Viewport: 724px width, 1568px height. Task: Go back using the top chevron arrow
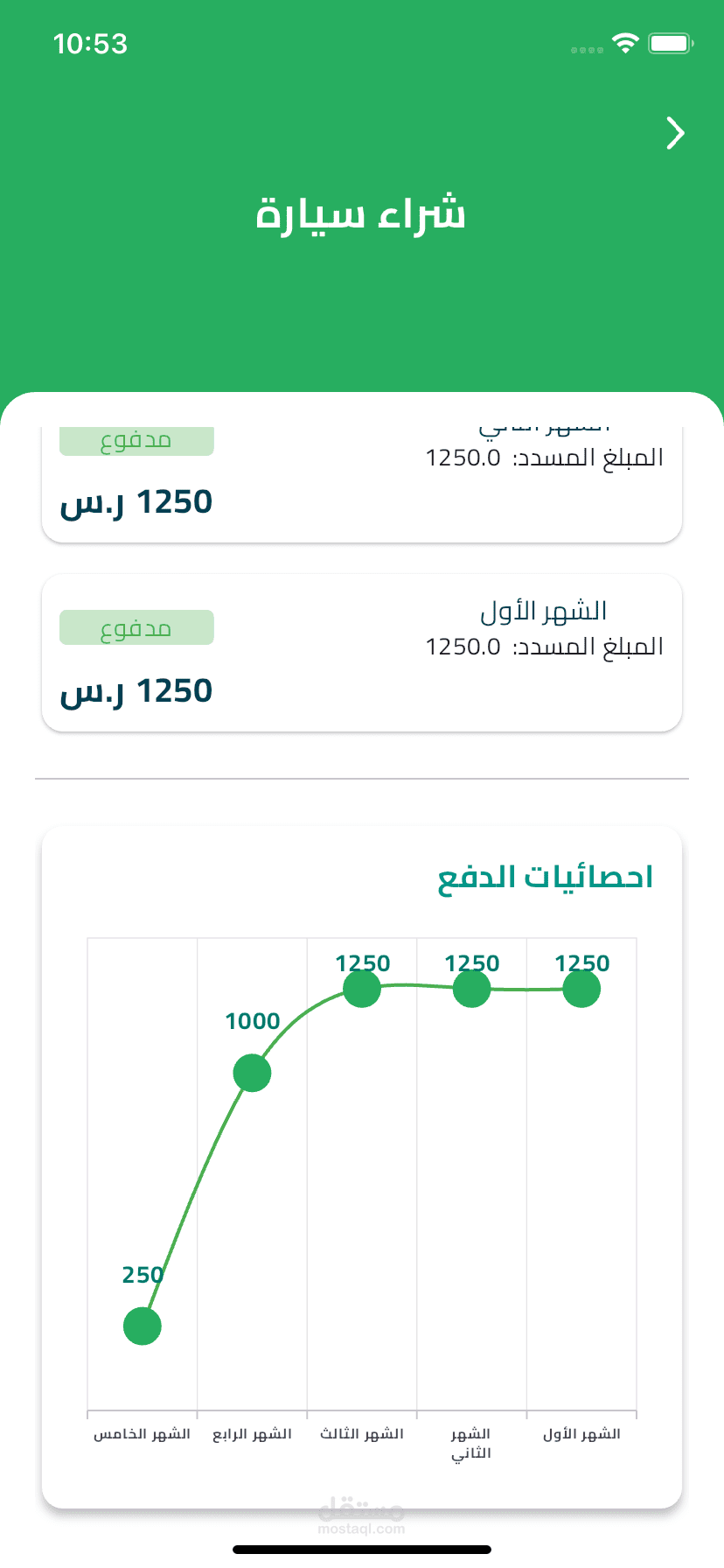click(x=675, y=133)
